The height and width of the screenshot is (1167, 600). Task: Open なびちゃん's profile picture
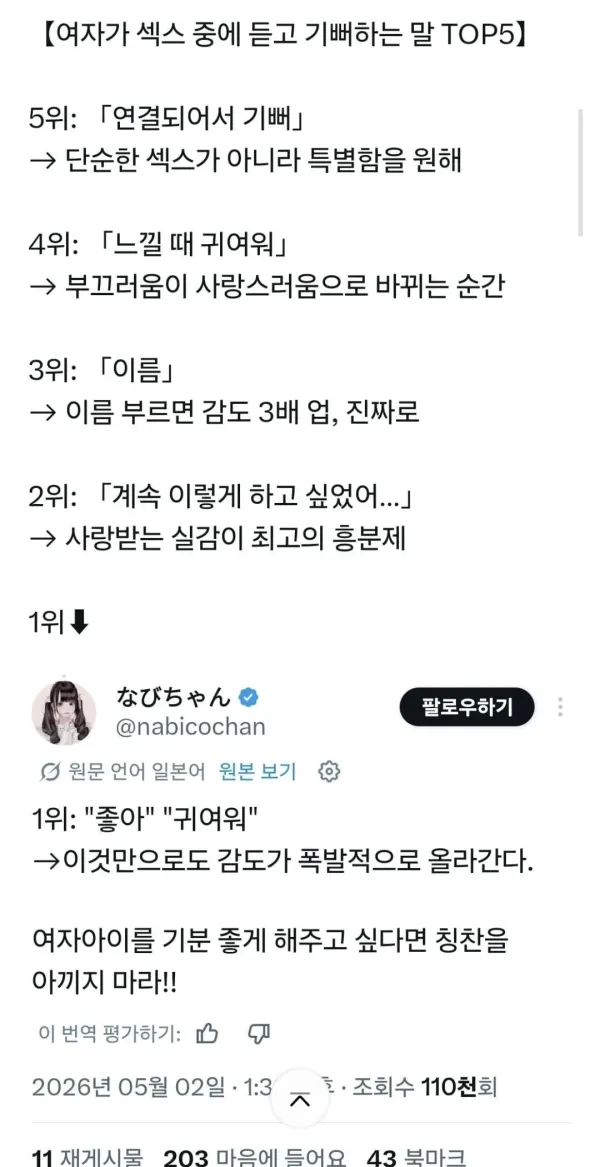tap(64, 712)
